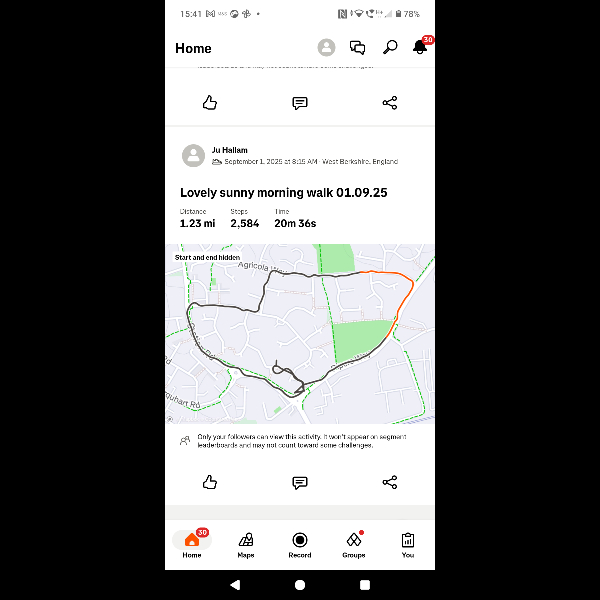600x600 pixels.
Task: Switch to the Record tab
Action: click(x=300, y=544)
